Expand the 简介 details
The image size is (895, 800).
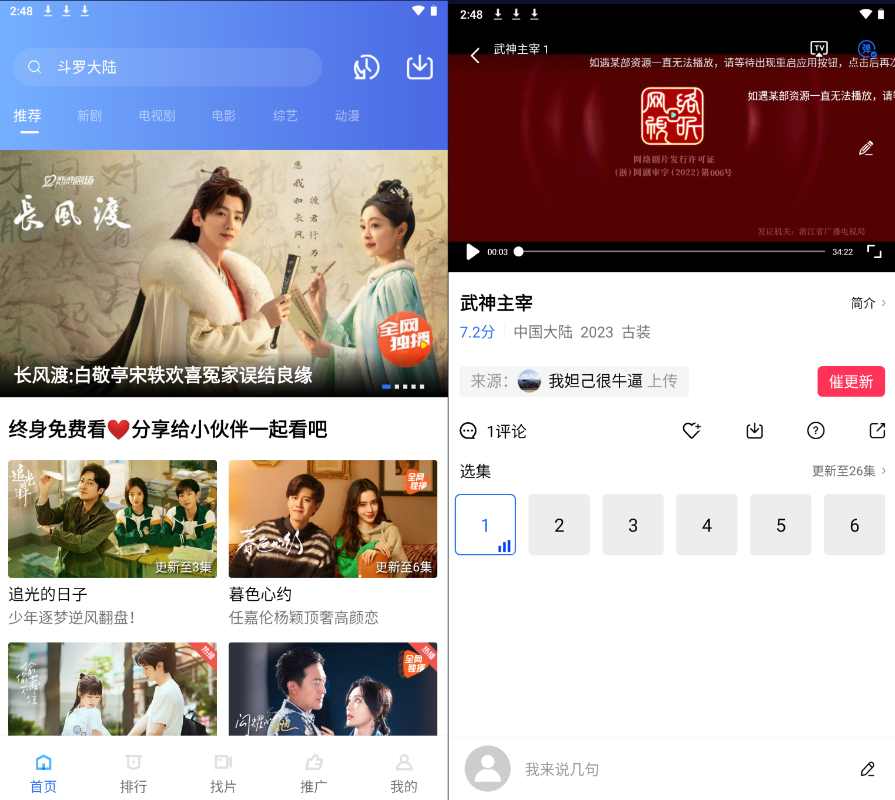868,303
